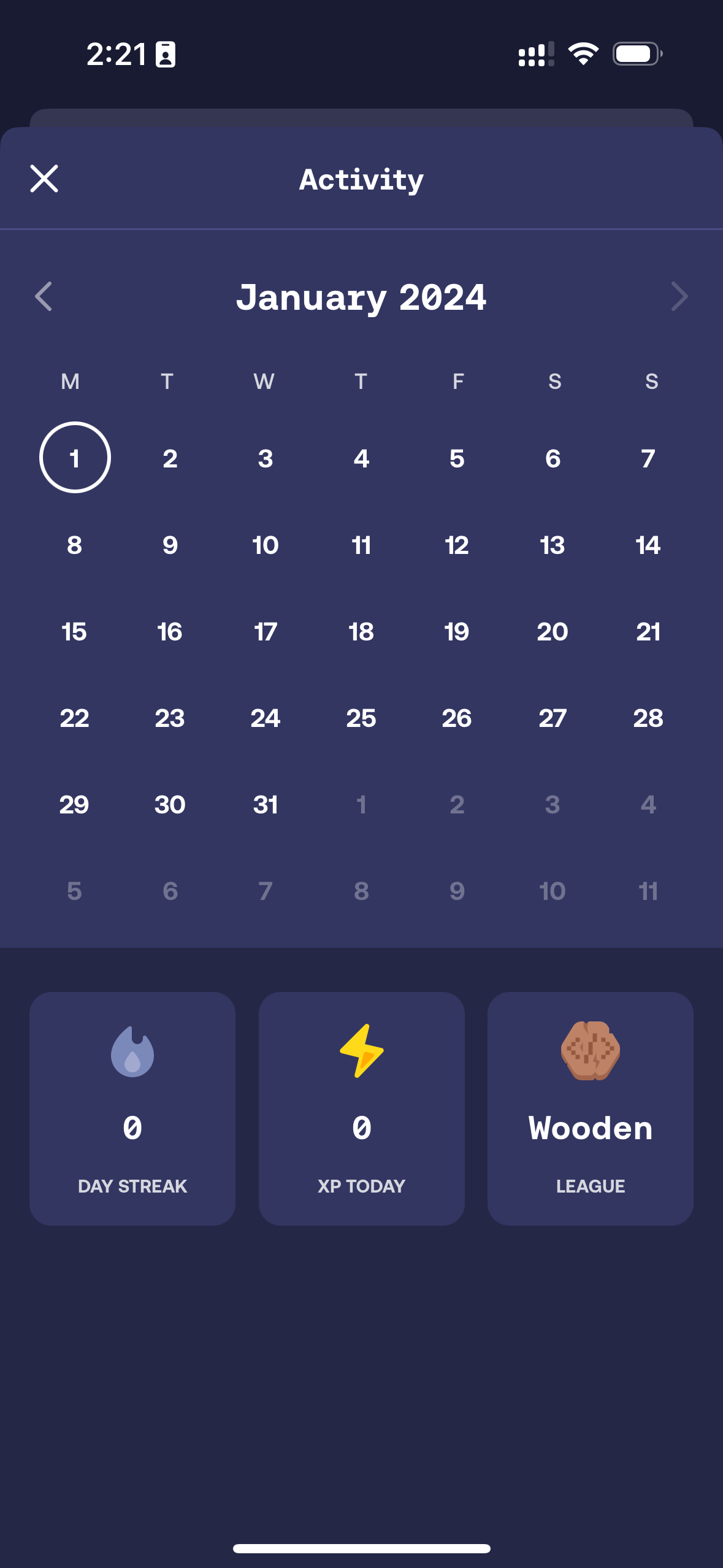Tap the clock showing 2:21

115,55
